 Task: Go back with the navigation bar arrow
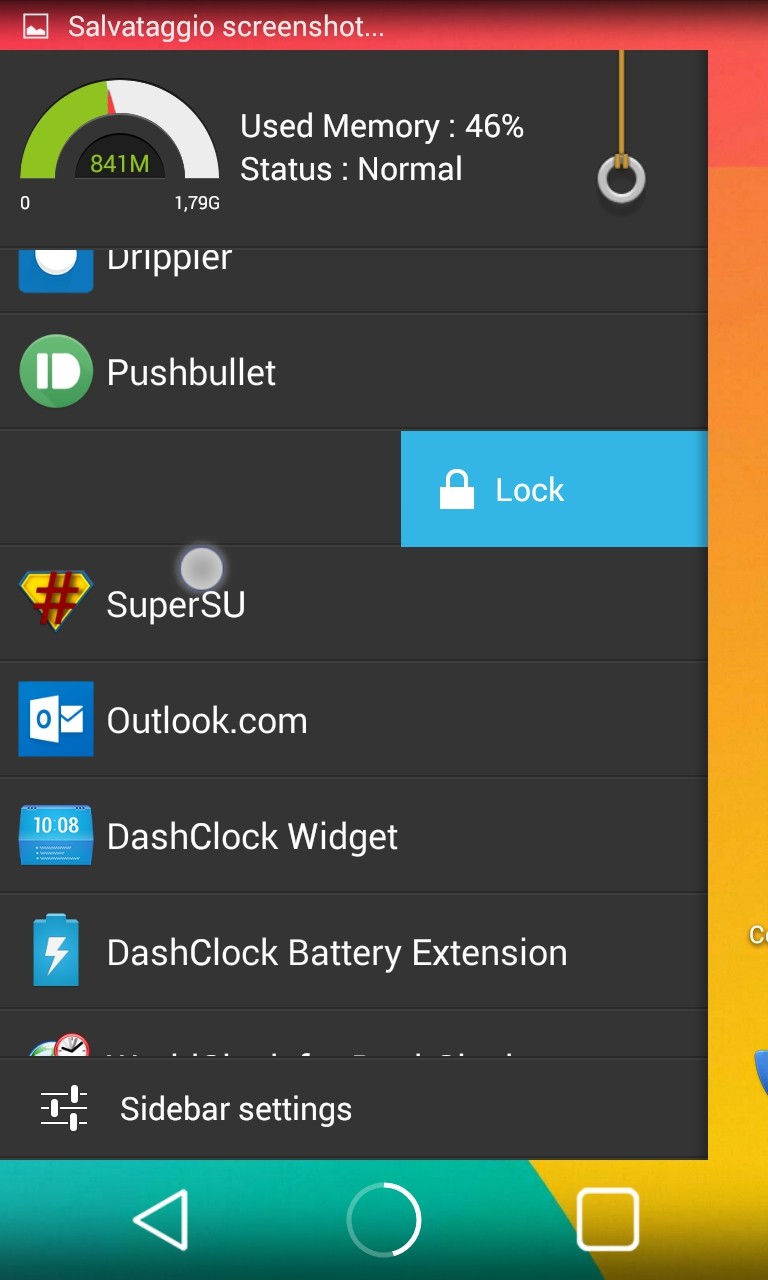(x=161, y=1219)
